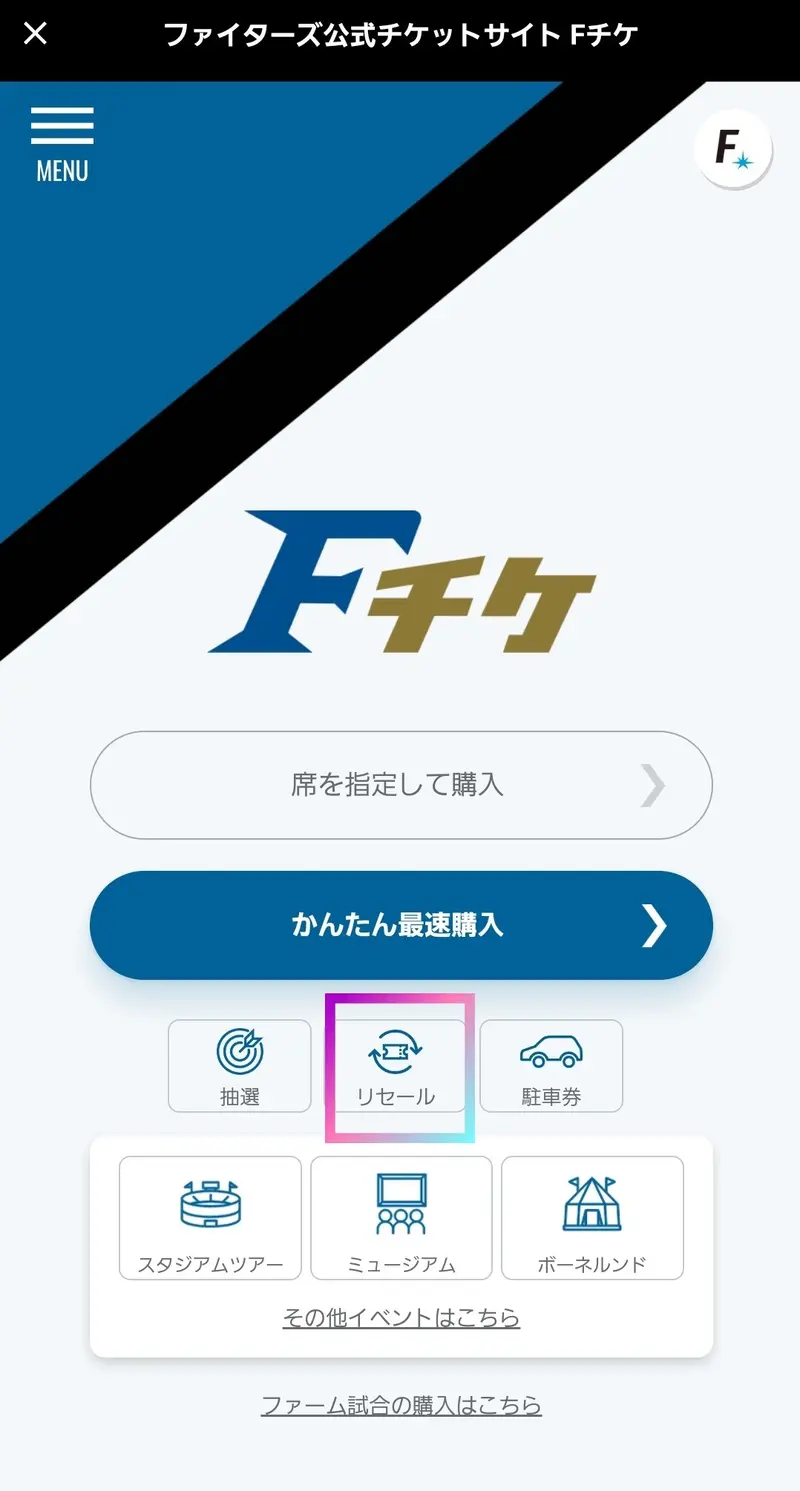This screenshot has width=800, height=1491.
Task: Choose 席を指定して購入
Action: click(x=401, y=784)
